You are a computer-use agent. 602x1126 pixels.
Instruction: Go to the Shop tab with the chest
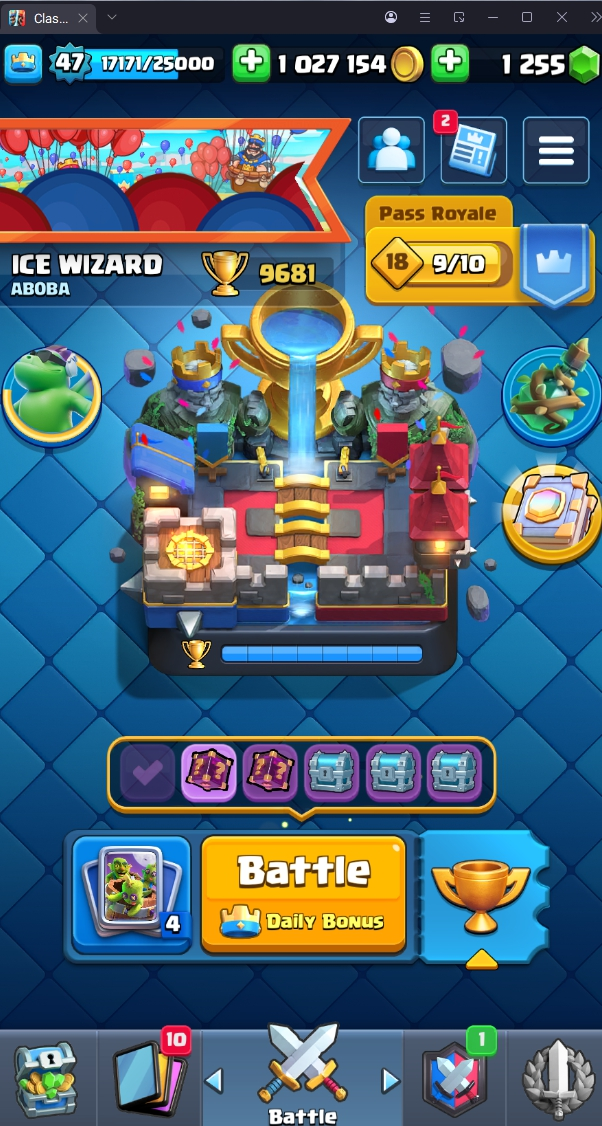click(x=47, y=1077)
